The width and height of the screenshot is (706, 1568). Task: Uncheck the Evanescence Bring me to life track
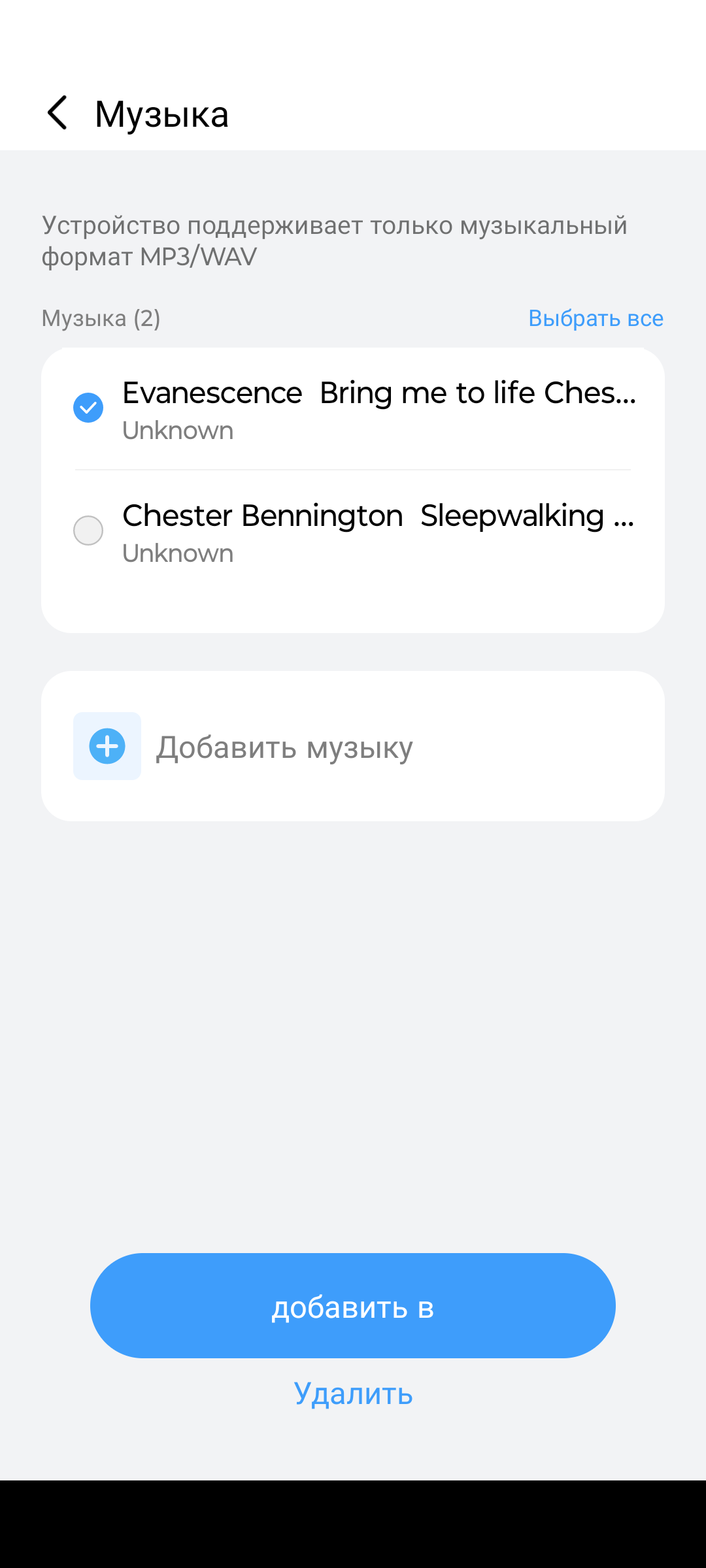pyautogui.click(x=88, y=408)
